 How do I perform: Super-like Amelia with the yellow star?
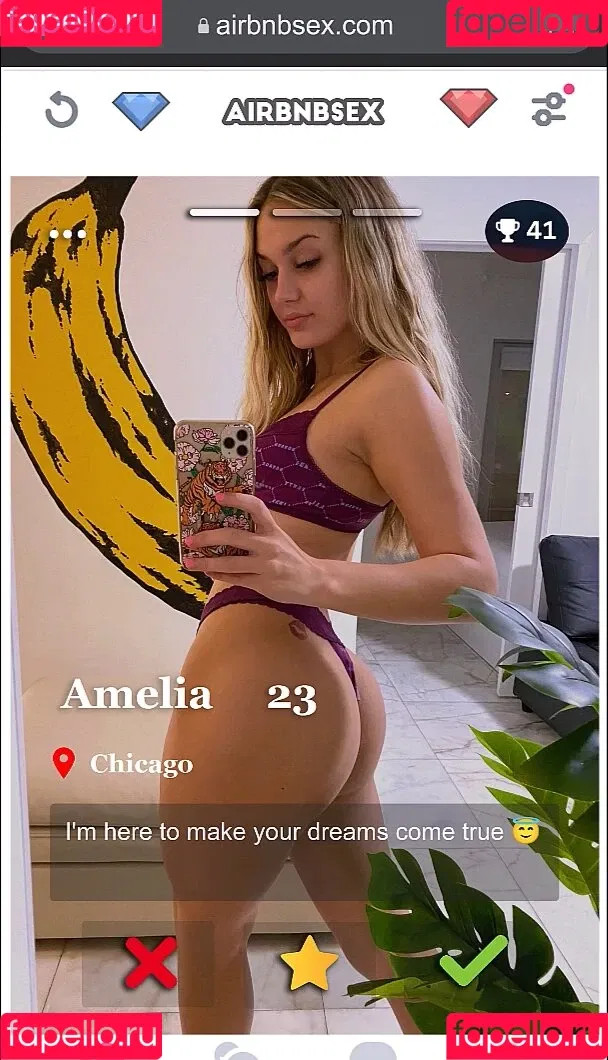(x=309, y=963)
